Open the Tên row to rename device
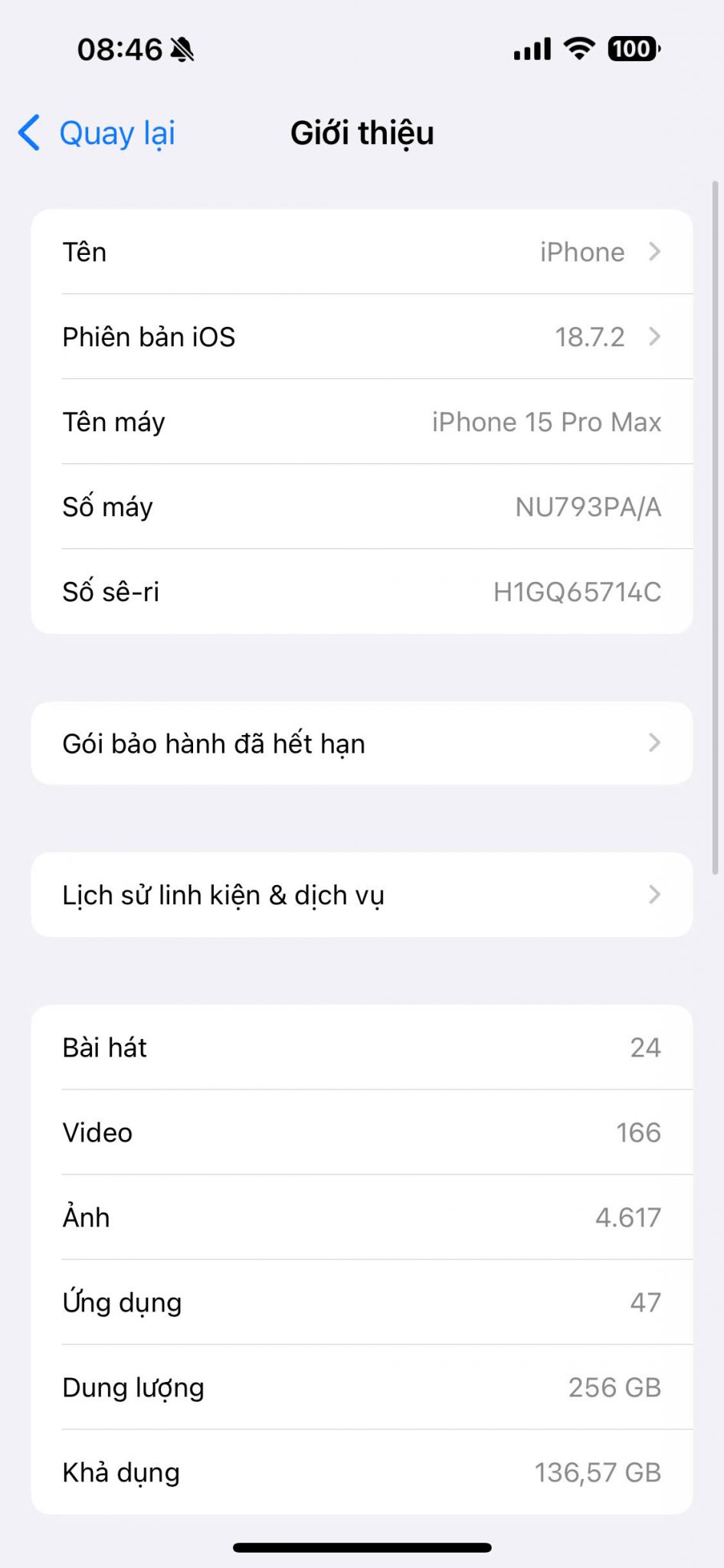The height and width of the screenshot is (1568, 724). [362, 252]
